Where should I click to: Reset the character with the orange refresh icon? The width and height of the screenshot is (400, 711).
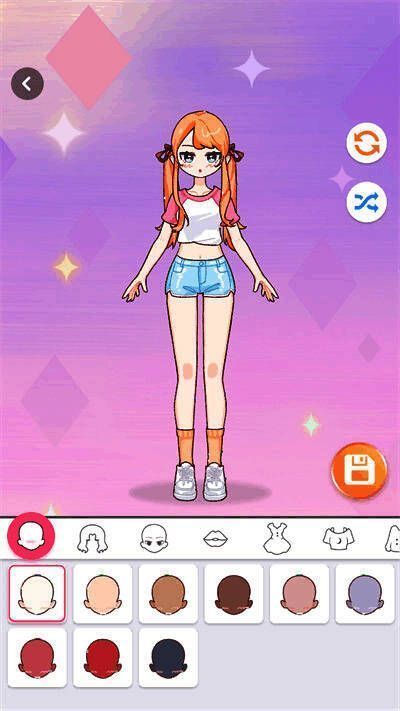click(366, 143)
